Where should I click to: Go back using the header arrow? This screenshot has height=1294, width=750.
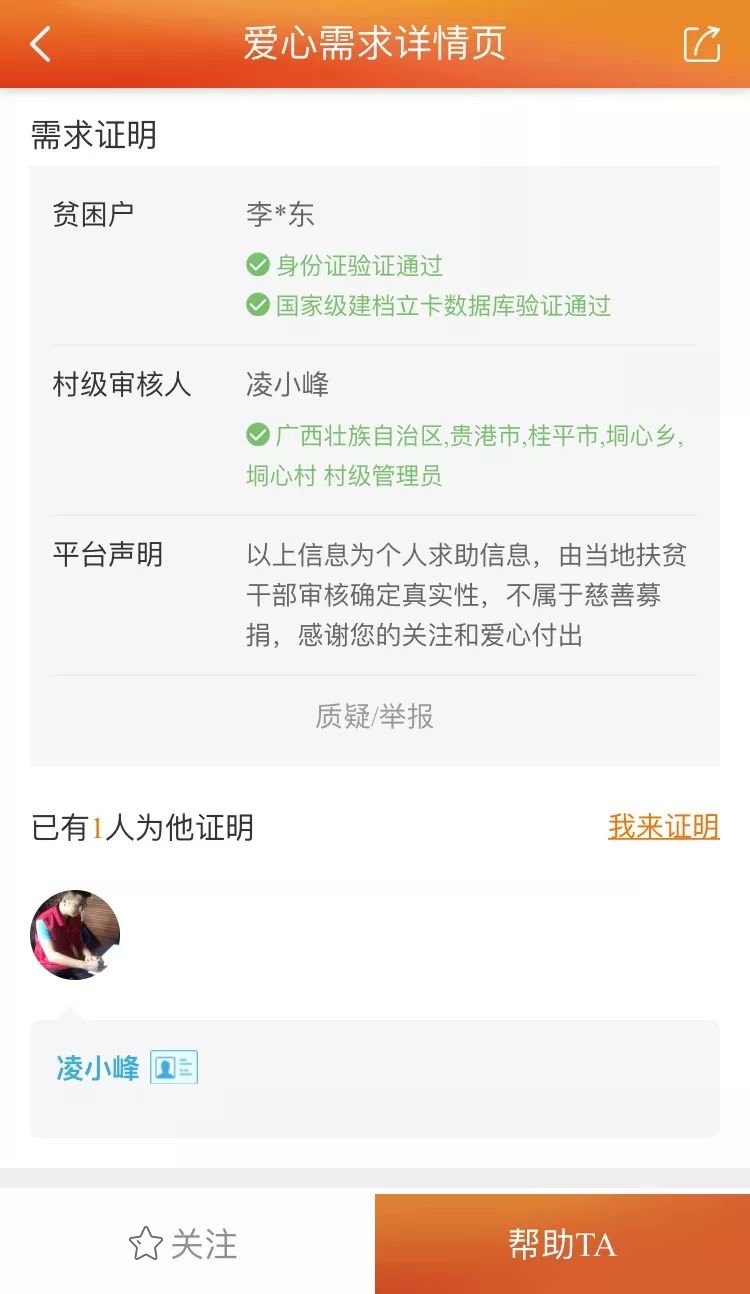click(x=40, y=45)
